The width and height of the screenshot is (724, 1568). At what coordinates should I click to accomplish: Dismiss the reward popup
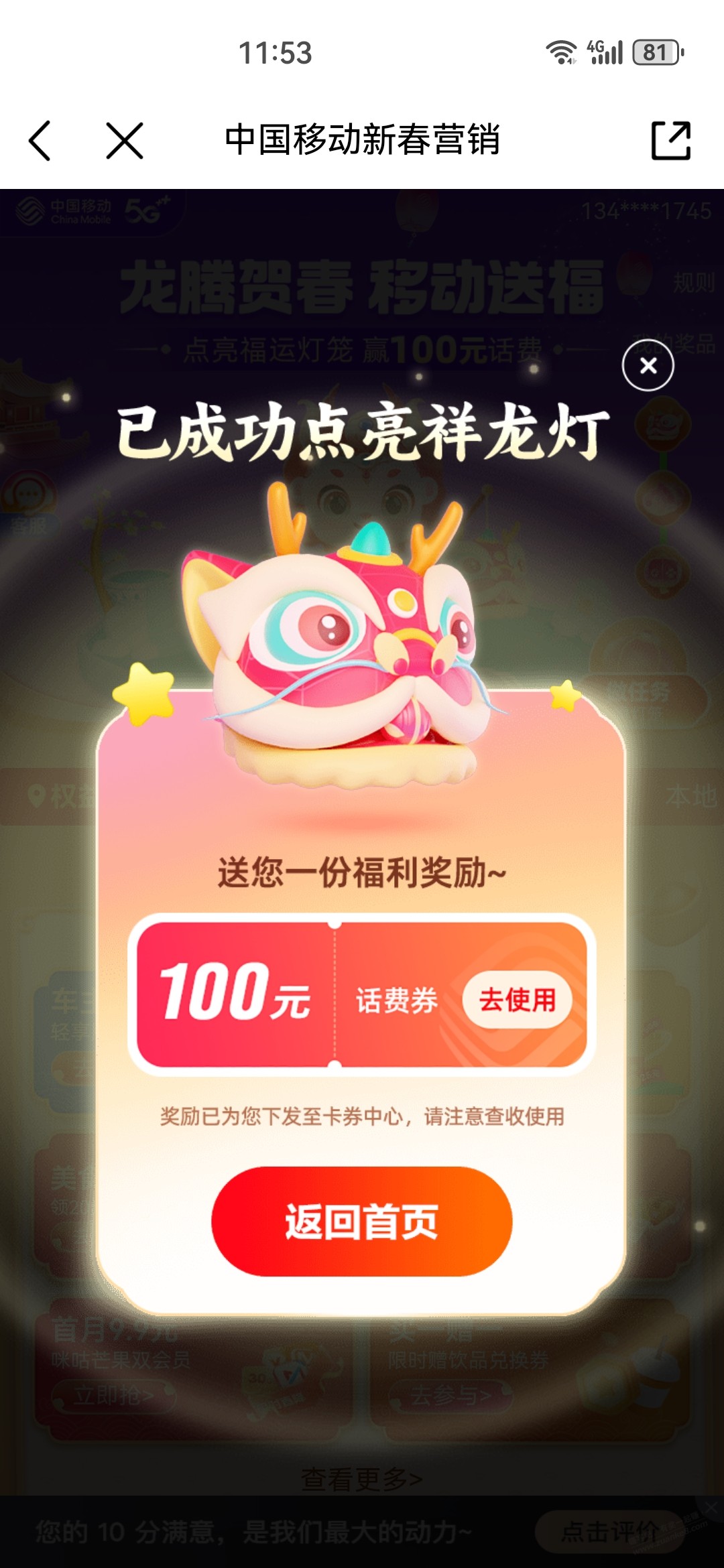coord(648,365)
